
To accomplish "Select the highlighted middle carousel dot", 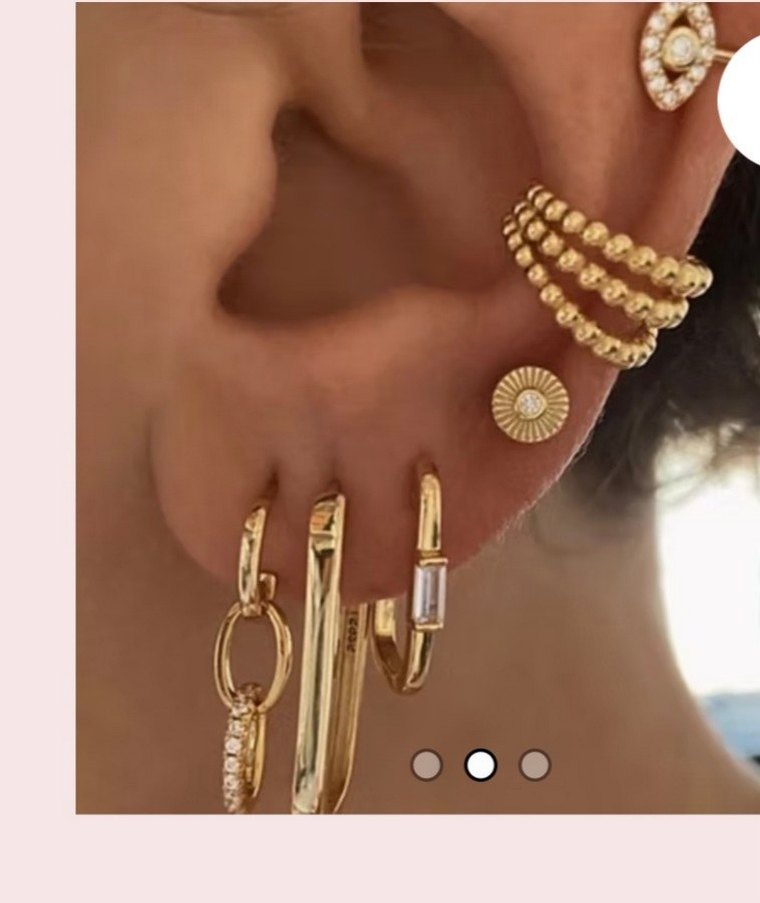I will [481, 765].
